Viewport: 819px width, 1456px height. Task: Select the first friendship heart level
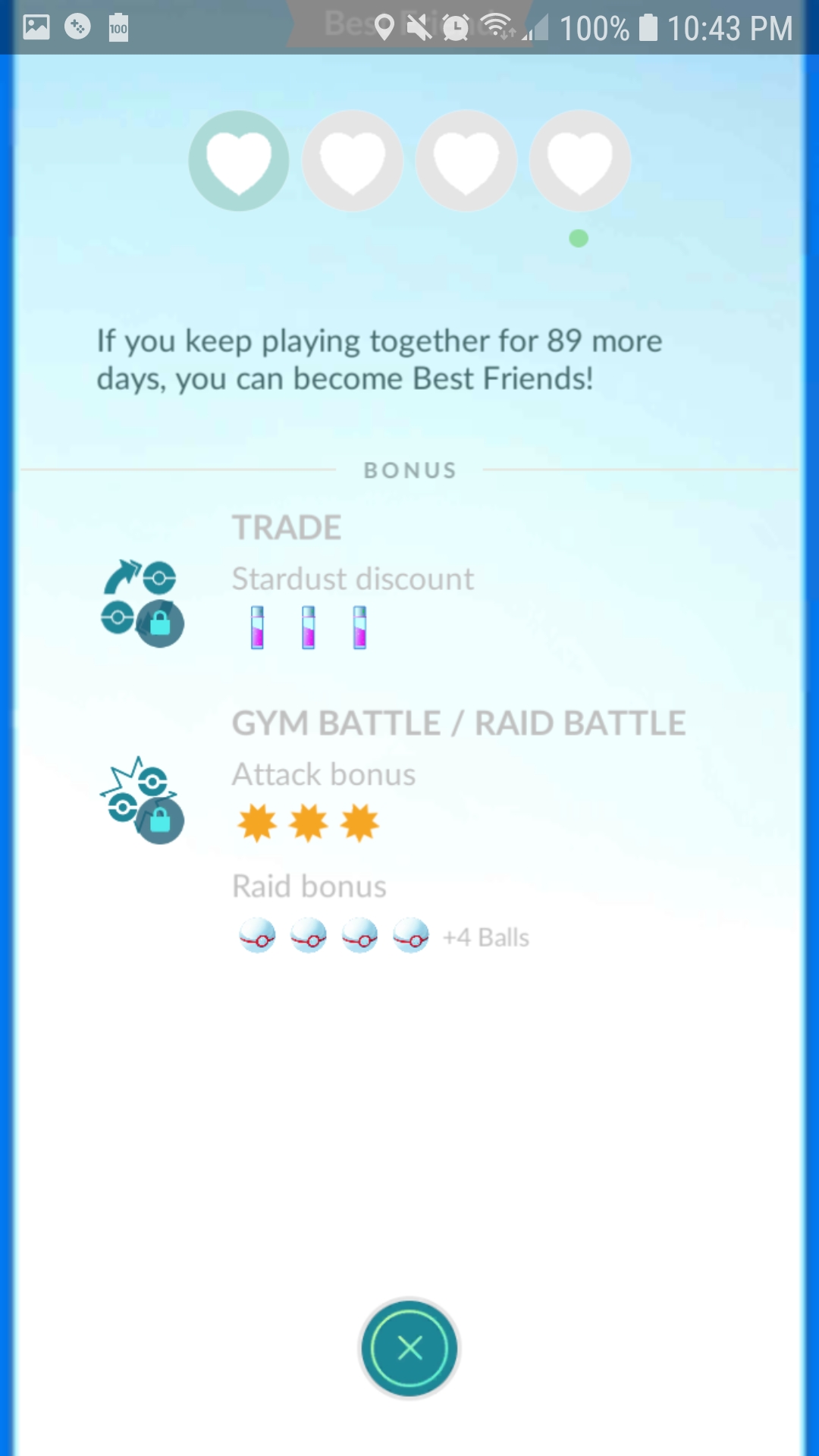pos(239,161)
